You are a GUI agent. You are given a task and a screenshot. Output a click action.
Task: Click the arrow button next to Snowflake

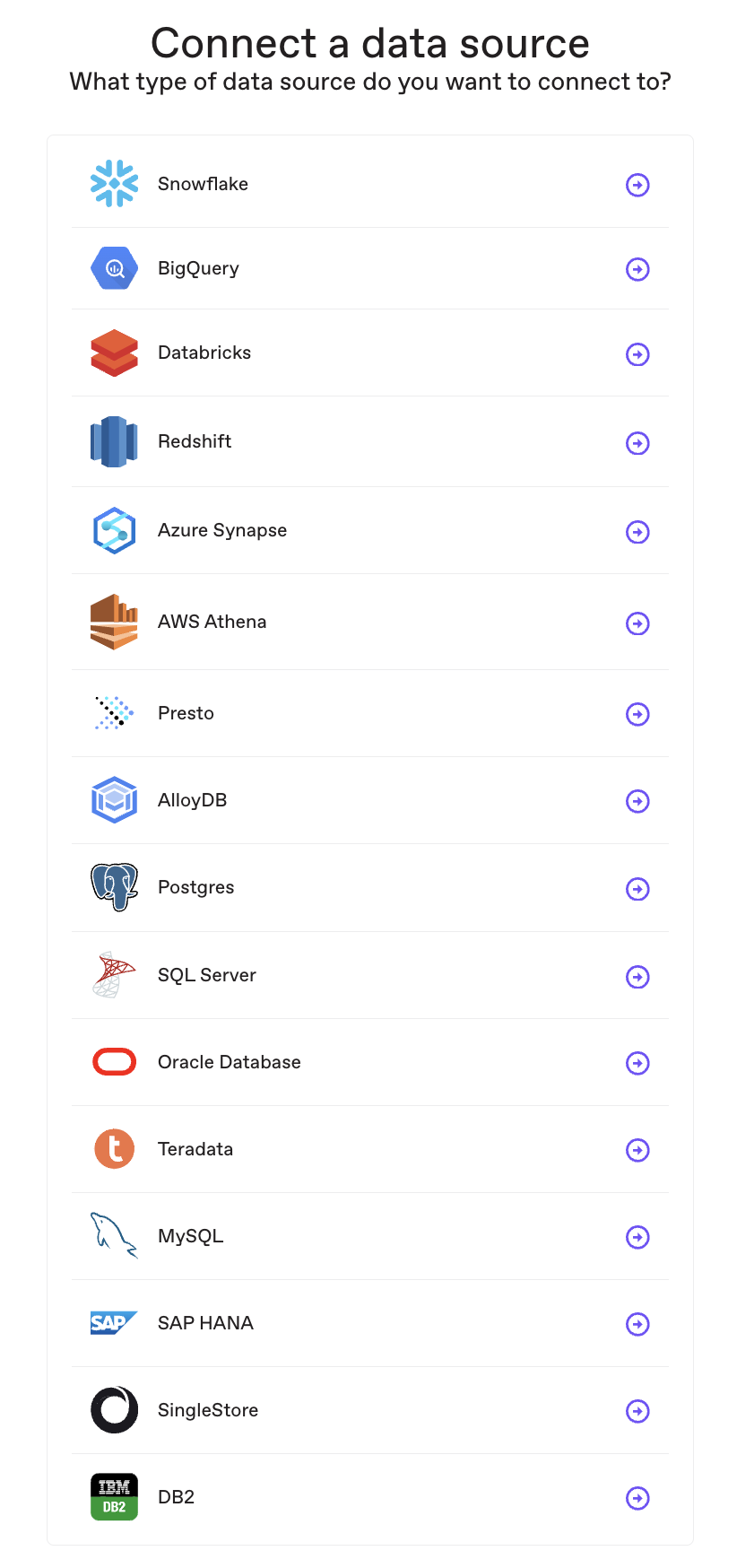[637, 185]
